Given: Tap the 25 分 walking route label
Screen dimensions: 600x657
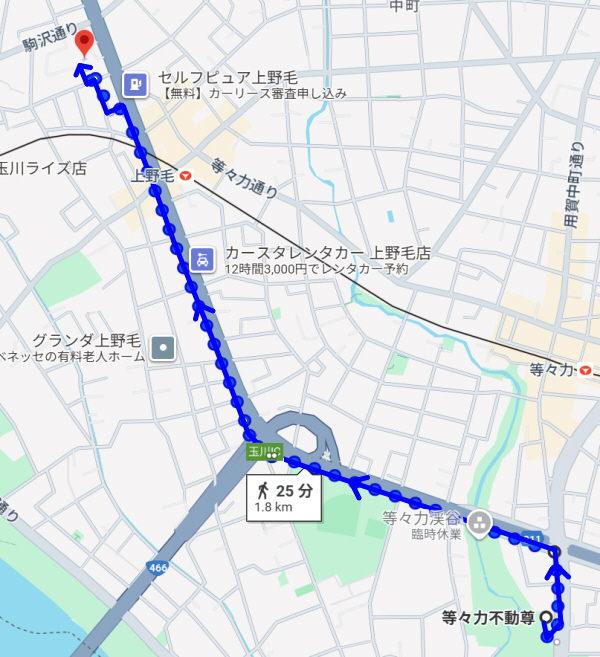Looking at the screenshot, I should point(284,498).
